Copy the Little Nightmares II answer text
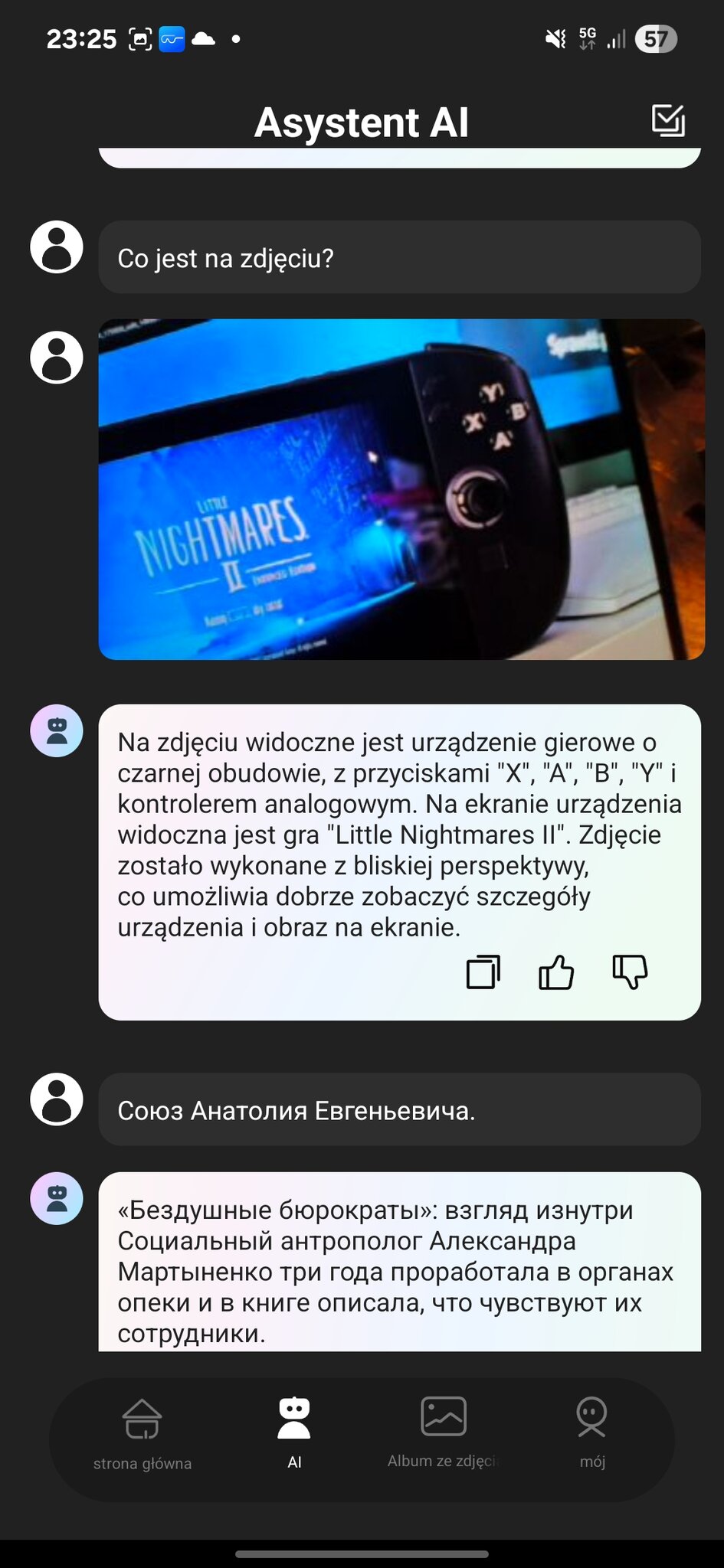Screen dimensions: 724x1568 [483, 972]
